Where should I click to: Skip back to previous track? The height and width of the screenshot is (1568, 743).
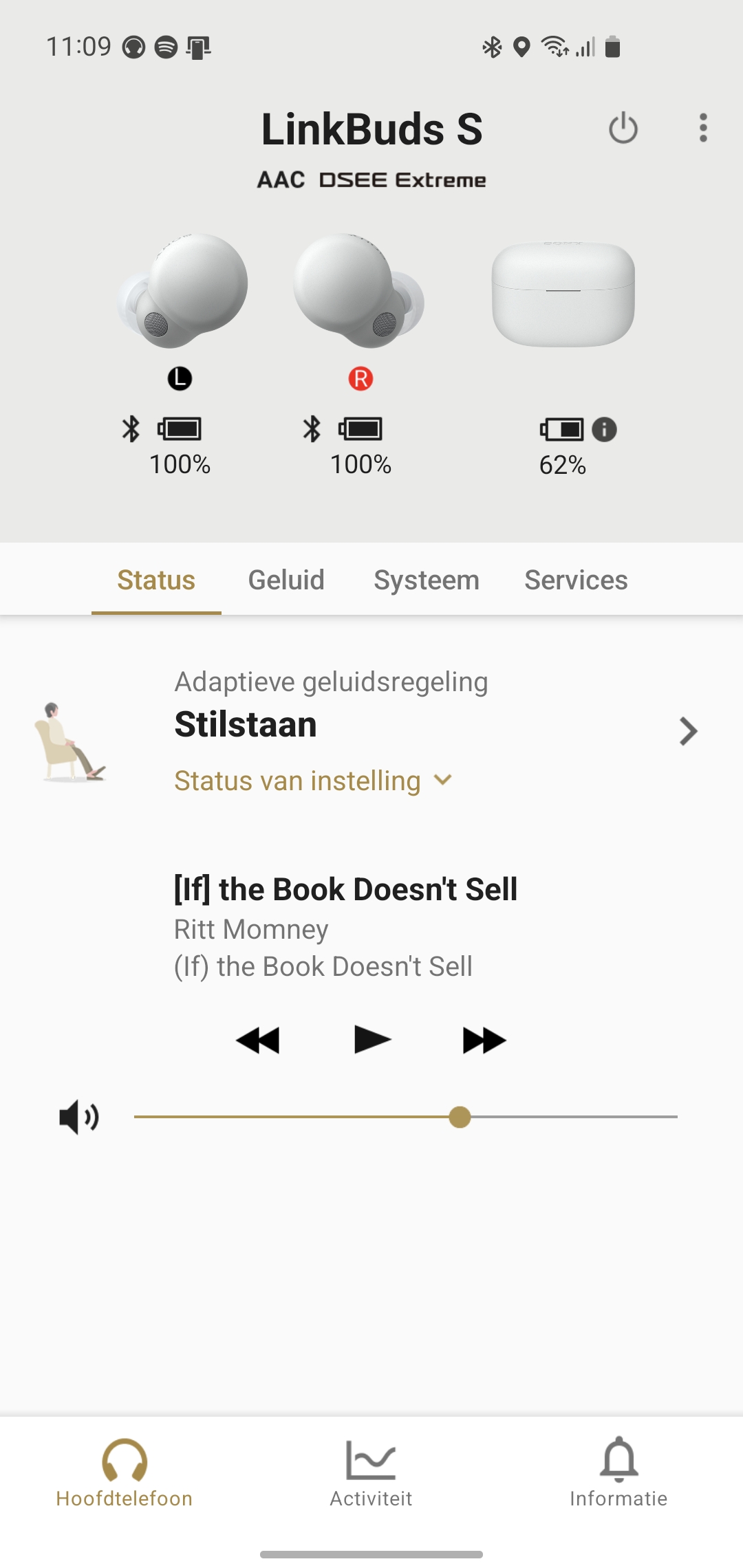click(x=258, y=1040)
